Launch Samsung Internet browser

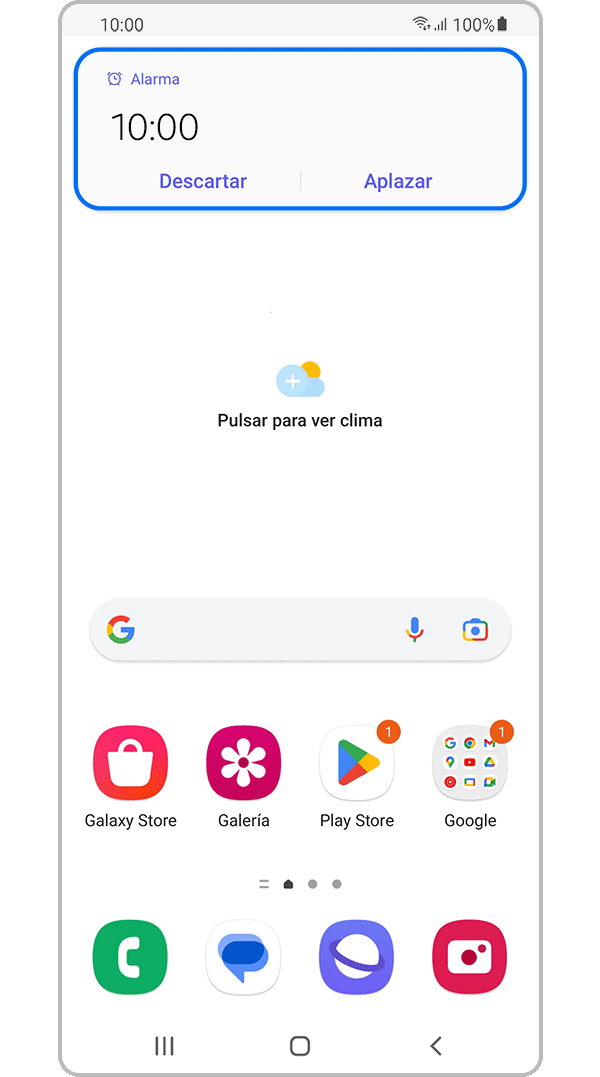(357, 957)
